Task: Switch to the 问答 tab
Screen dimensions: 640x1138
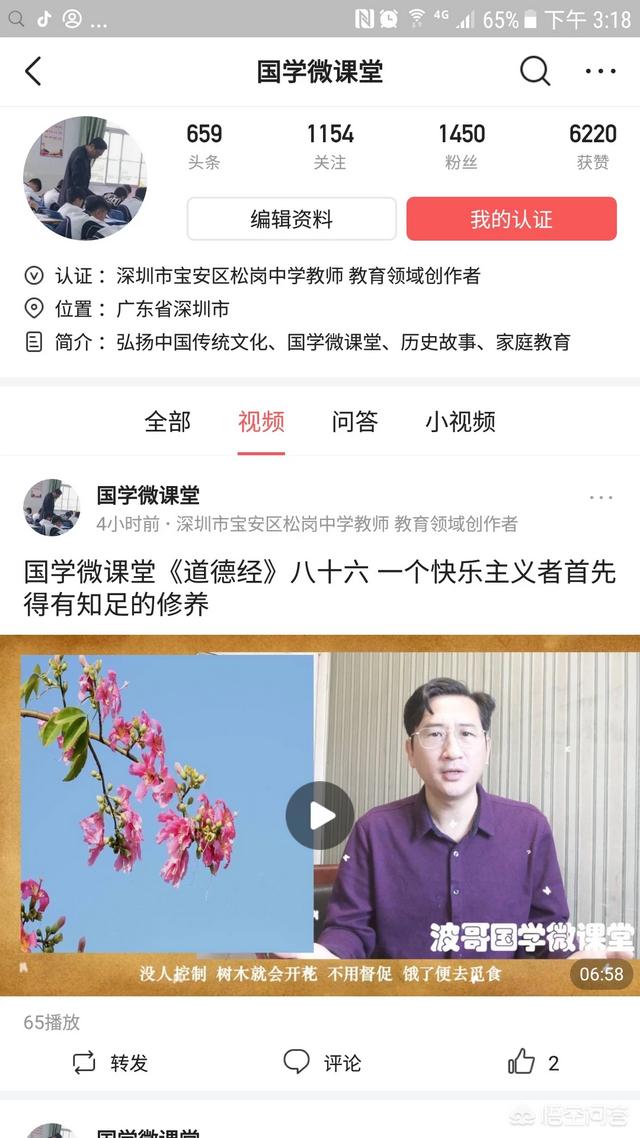Action: 354,422
